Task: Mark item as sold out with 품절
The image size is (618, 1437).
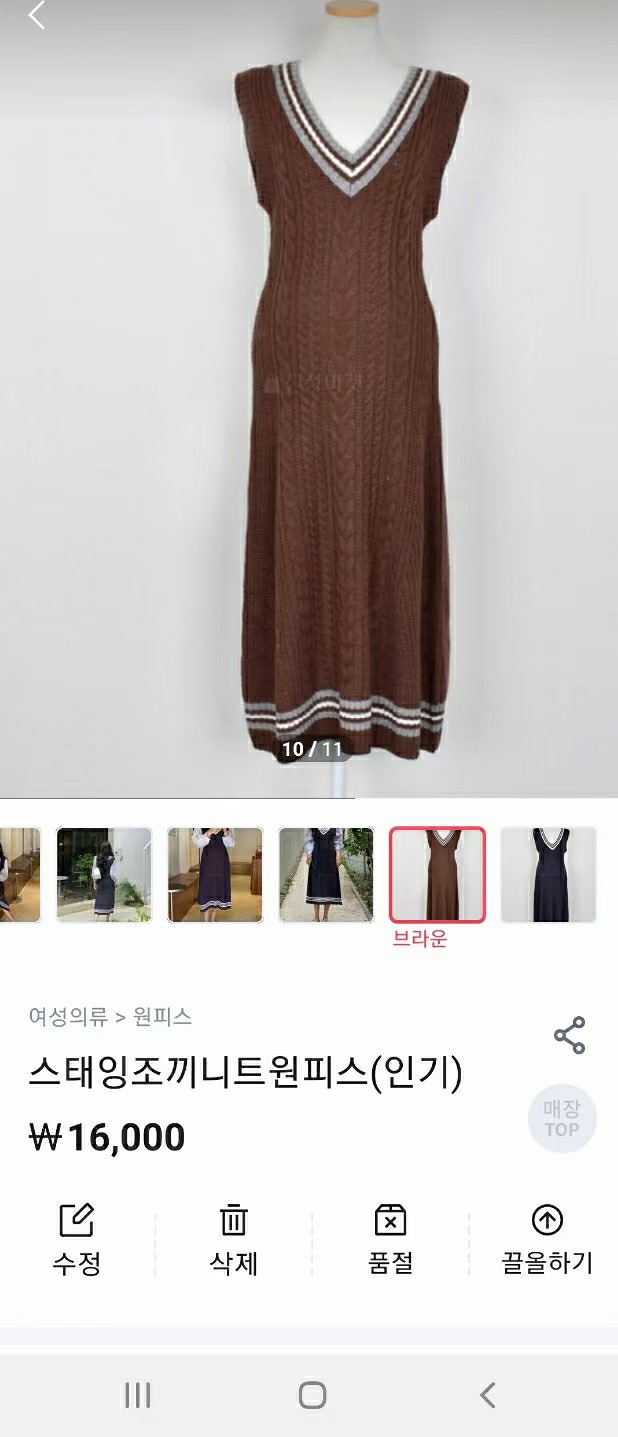Action: 390,1239
